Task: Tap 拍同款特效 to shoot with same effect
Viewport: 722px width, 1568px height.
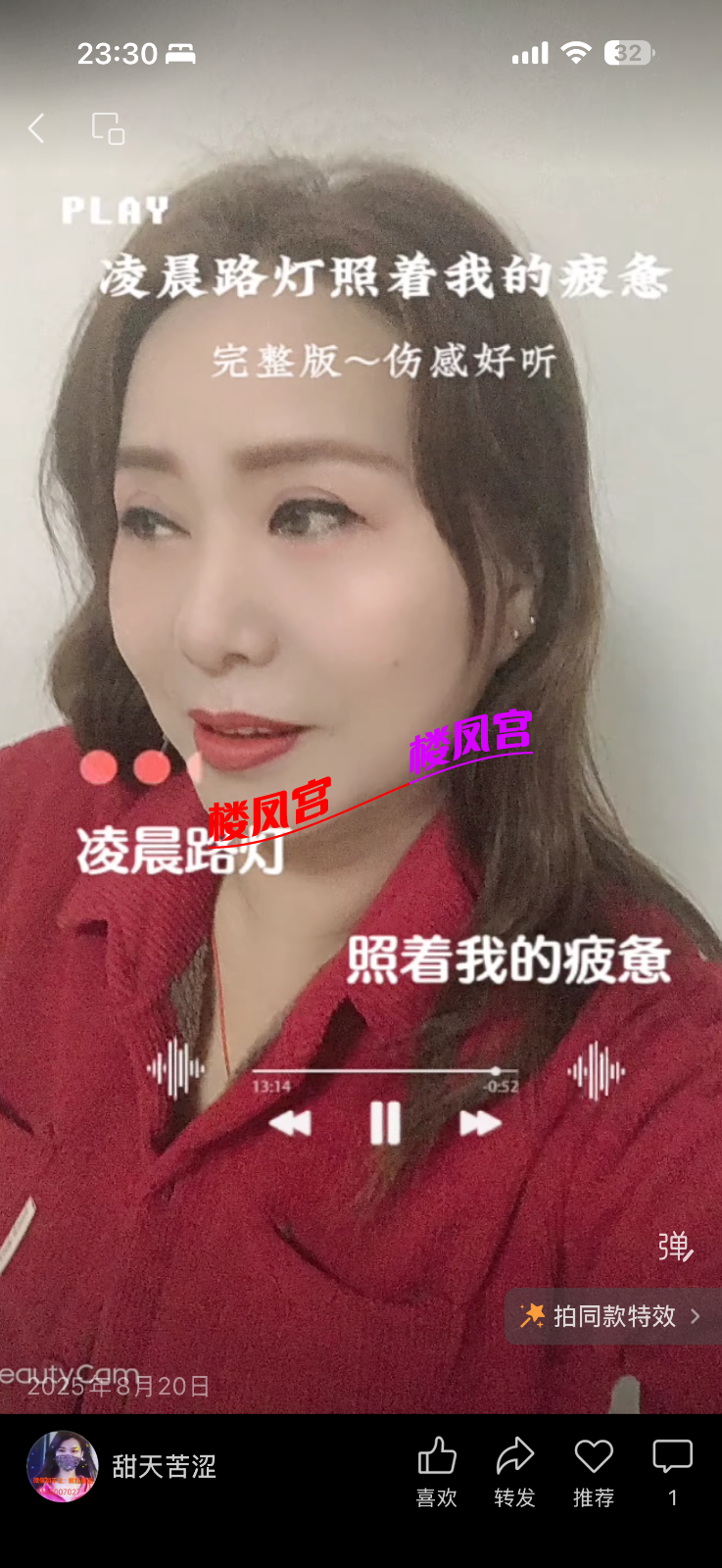Action: point(614,1316)
